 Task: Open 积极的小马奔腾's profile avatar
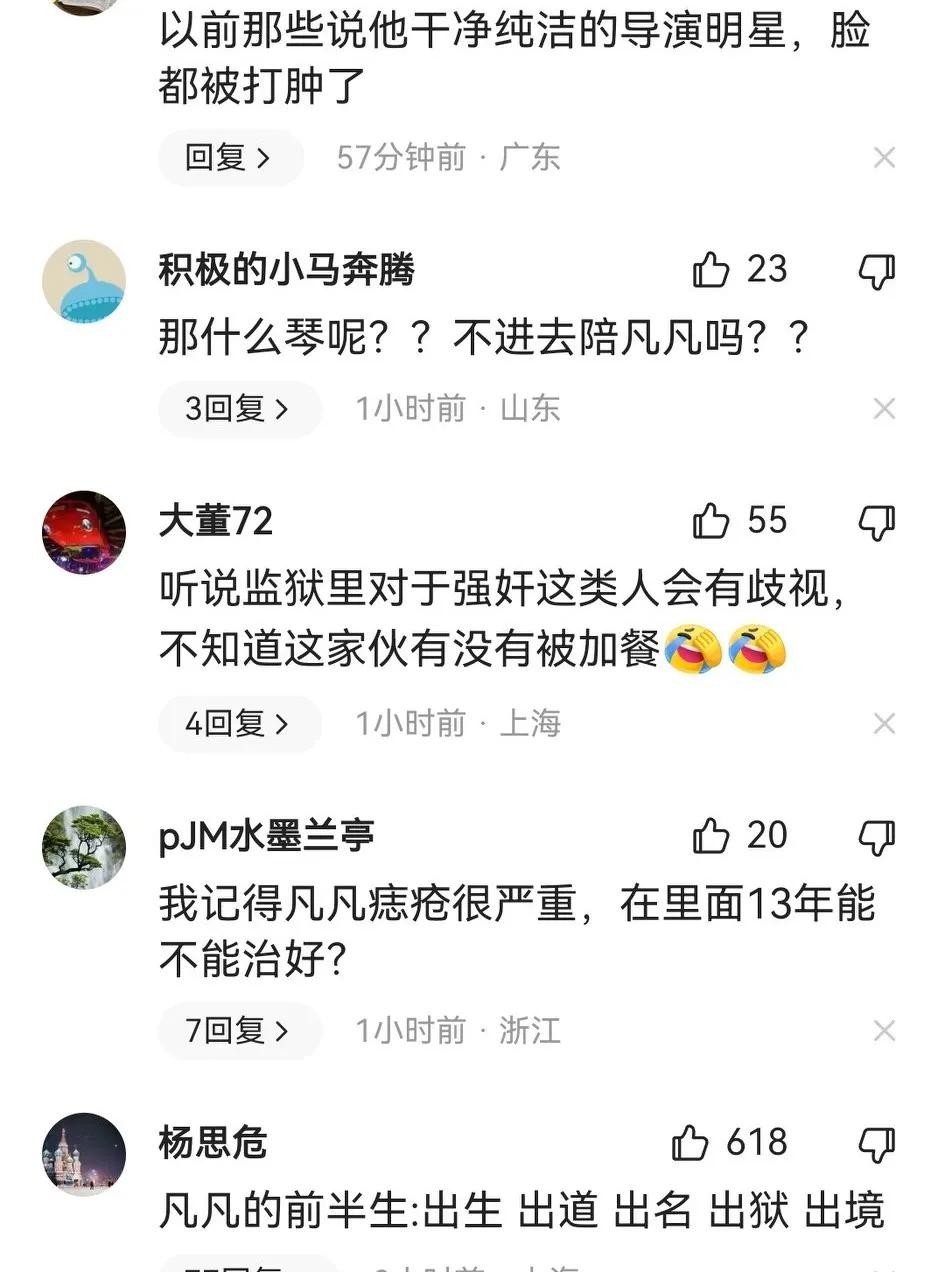click(x=84, y=281)
